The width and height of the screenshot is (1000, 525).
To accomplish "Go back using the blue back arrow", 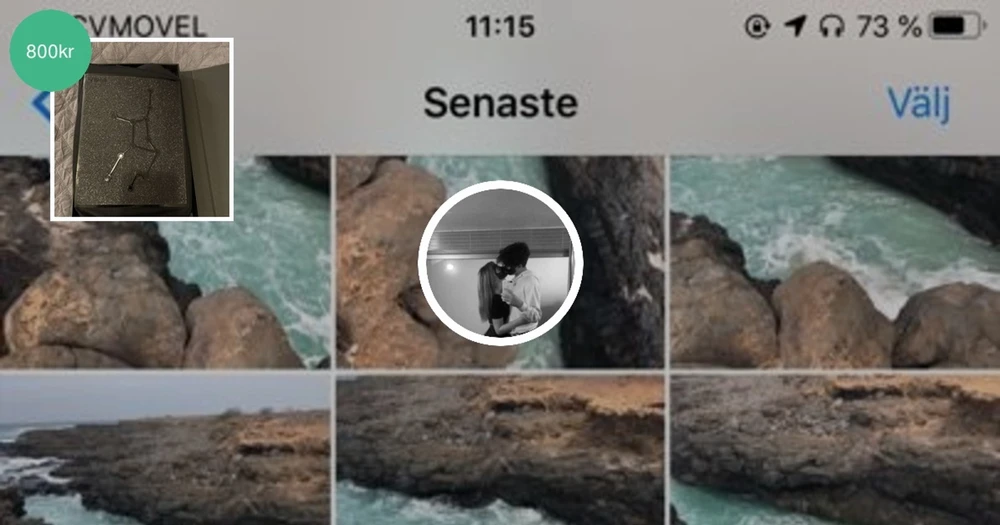I will click(41, 105).
